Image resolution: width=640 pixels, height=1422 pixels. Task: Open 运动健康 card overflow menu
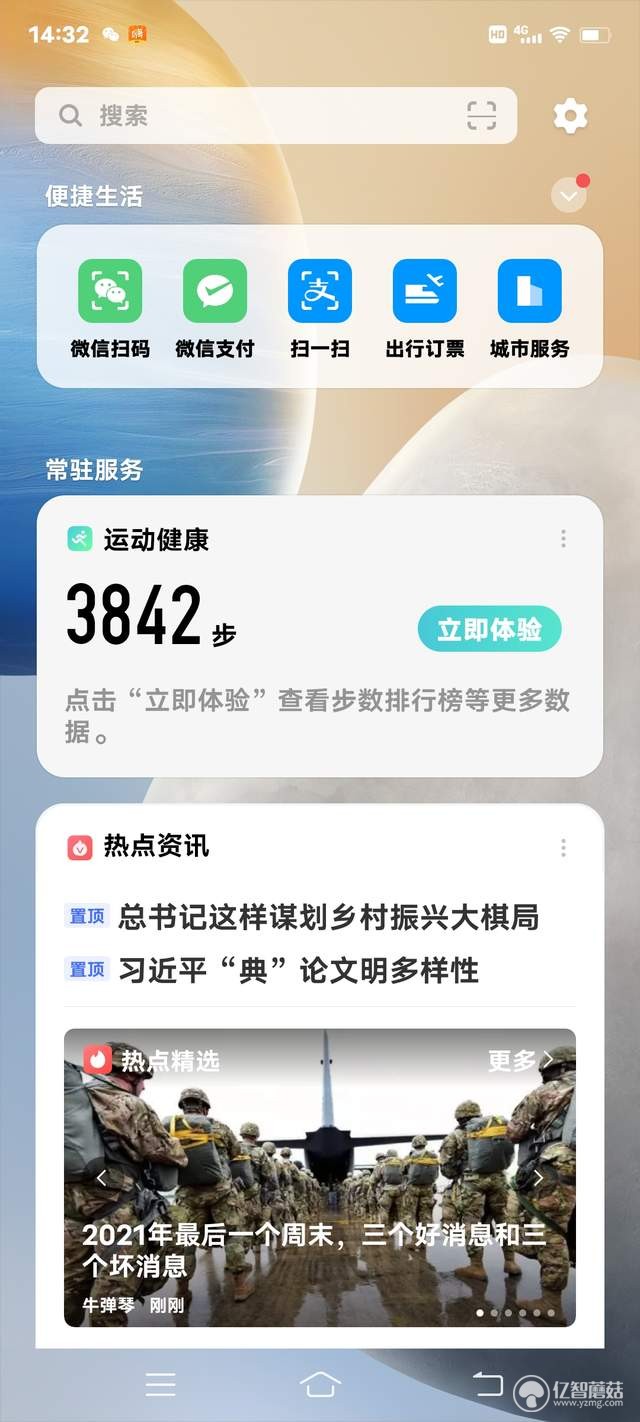click(563, 539)
